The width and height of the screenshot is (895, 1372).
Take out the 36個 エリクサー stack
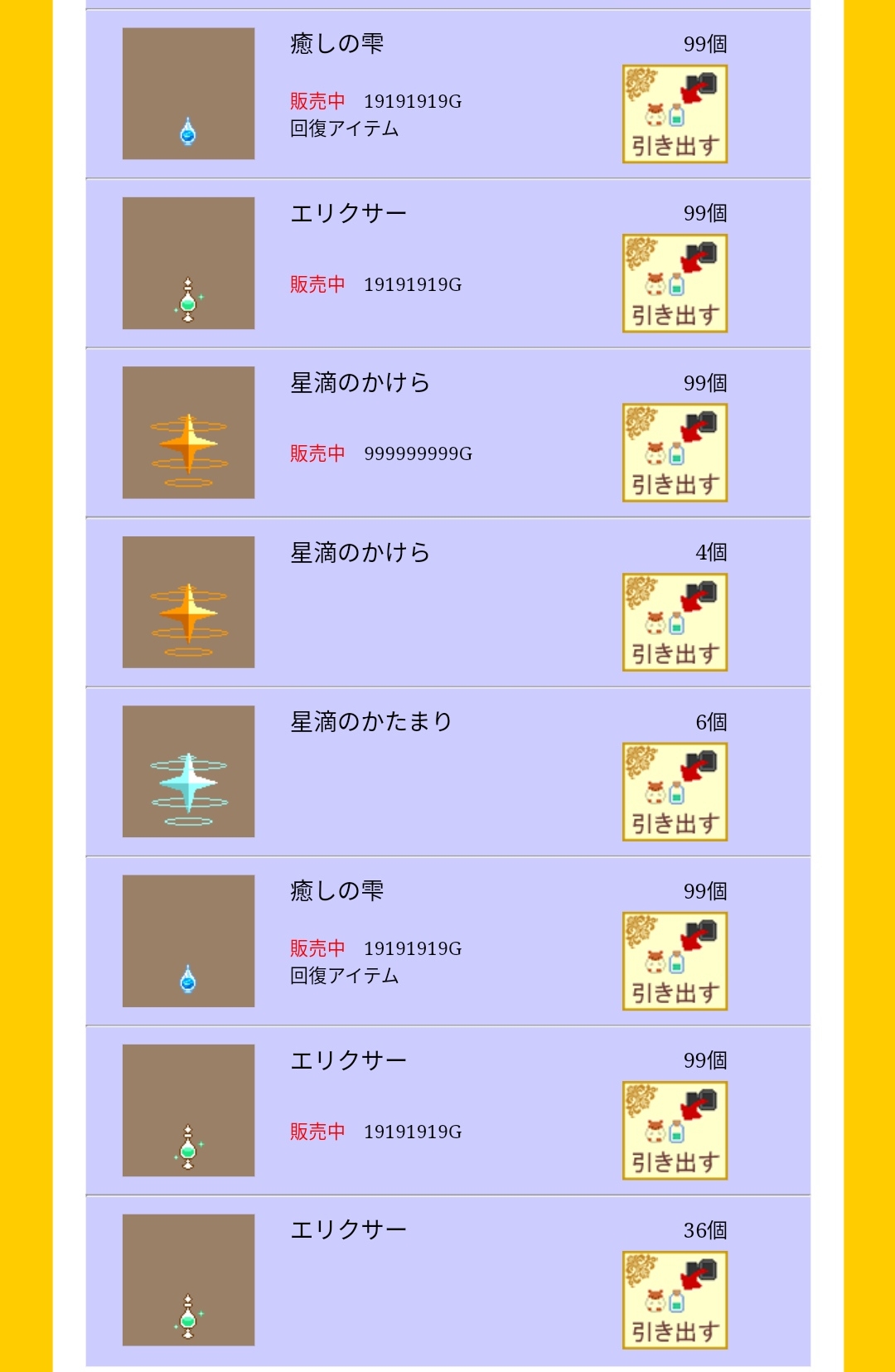[x=675, y=1300]
